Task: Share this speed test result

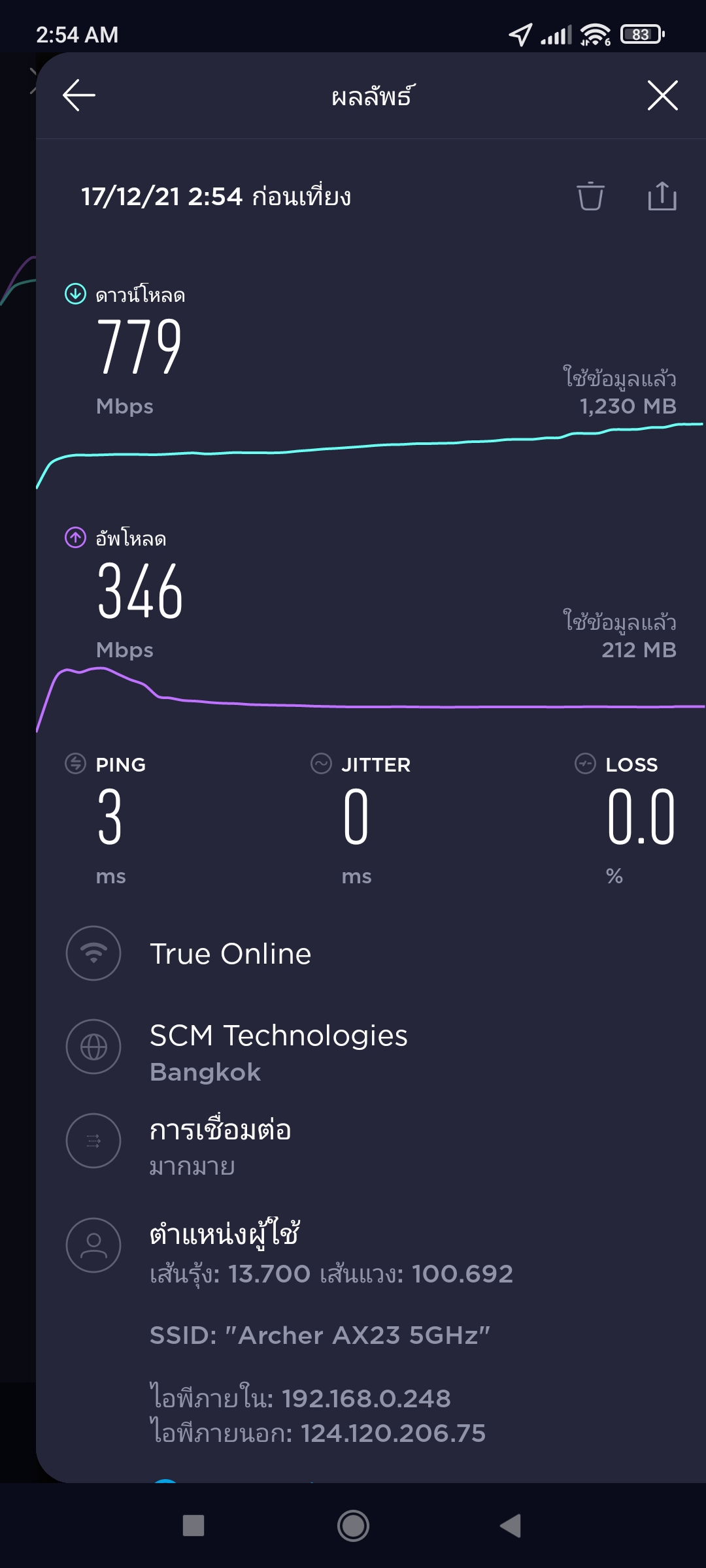Action: 662,196
